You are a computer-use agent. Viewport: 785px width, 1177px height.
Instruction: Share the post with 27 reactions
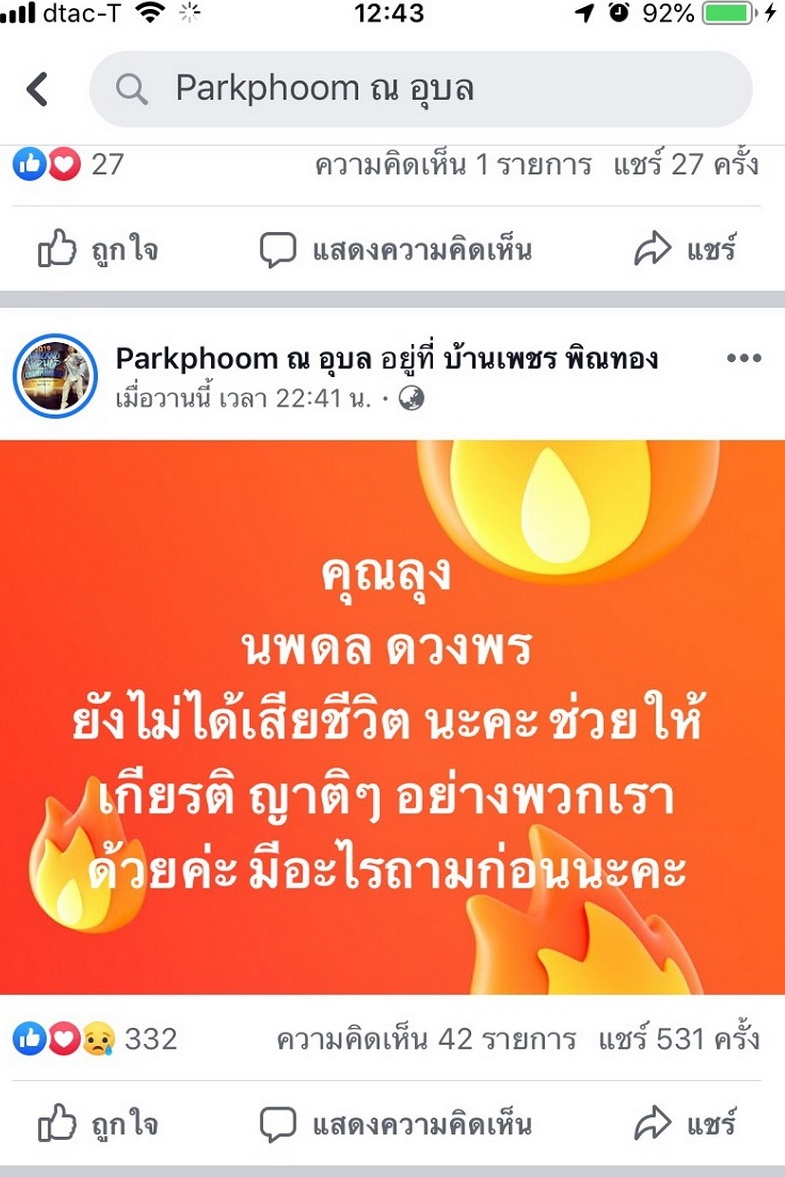tap(685, 249)
